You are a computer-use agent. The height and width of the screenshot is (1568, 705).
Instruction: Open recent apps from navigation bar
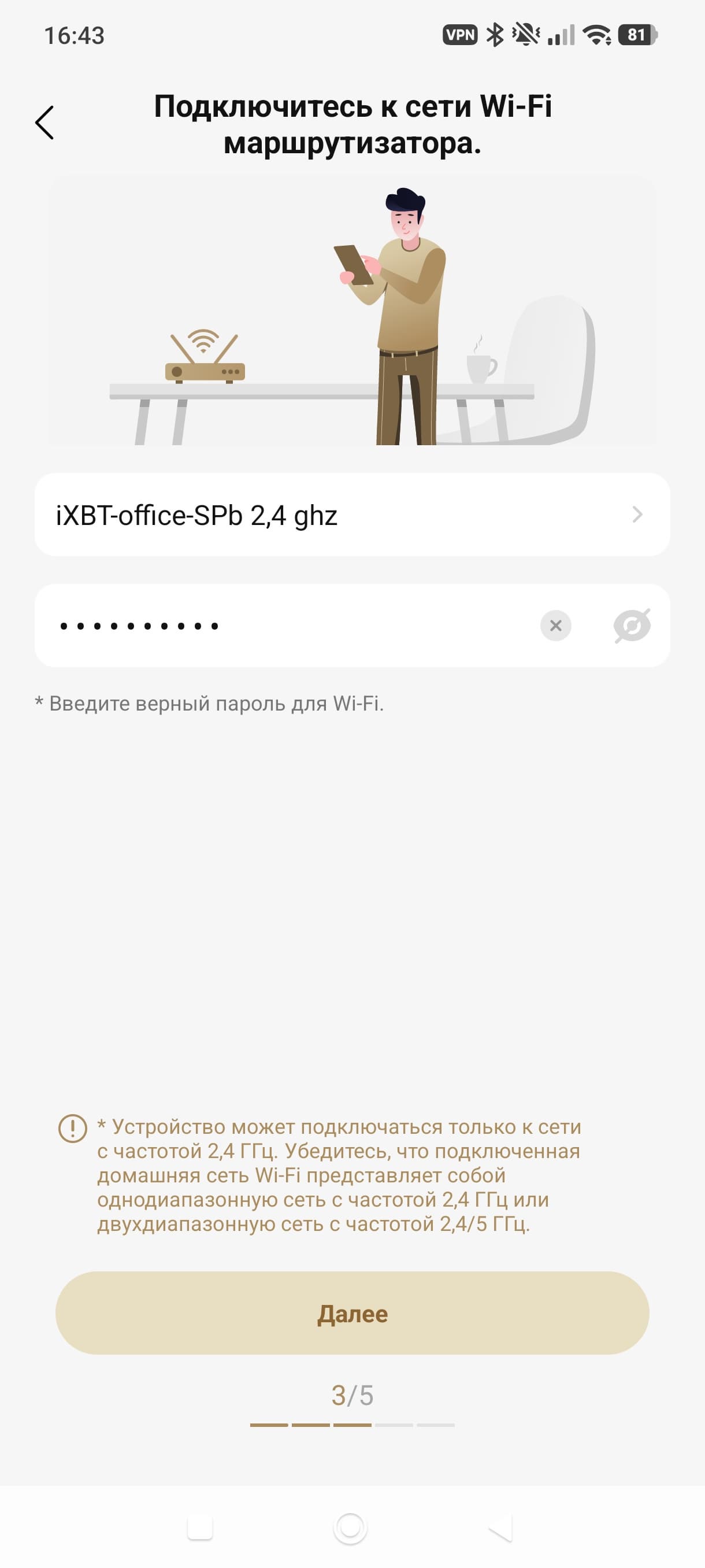[200, 1527]
